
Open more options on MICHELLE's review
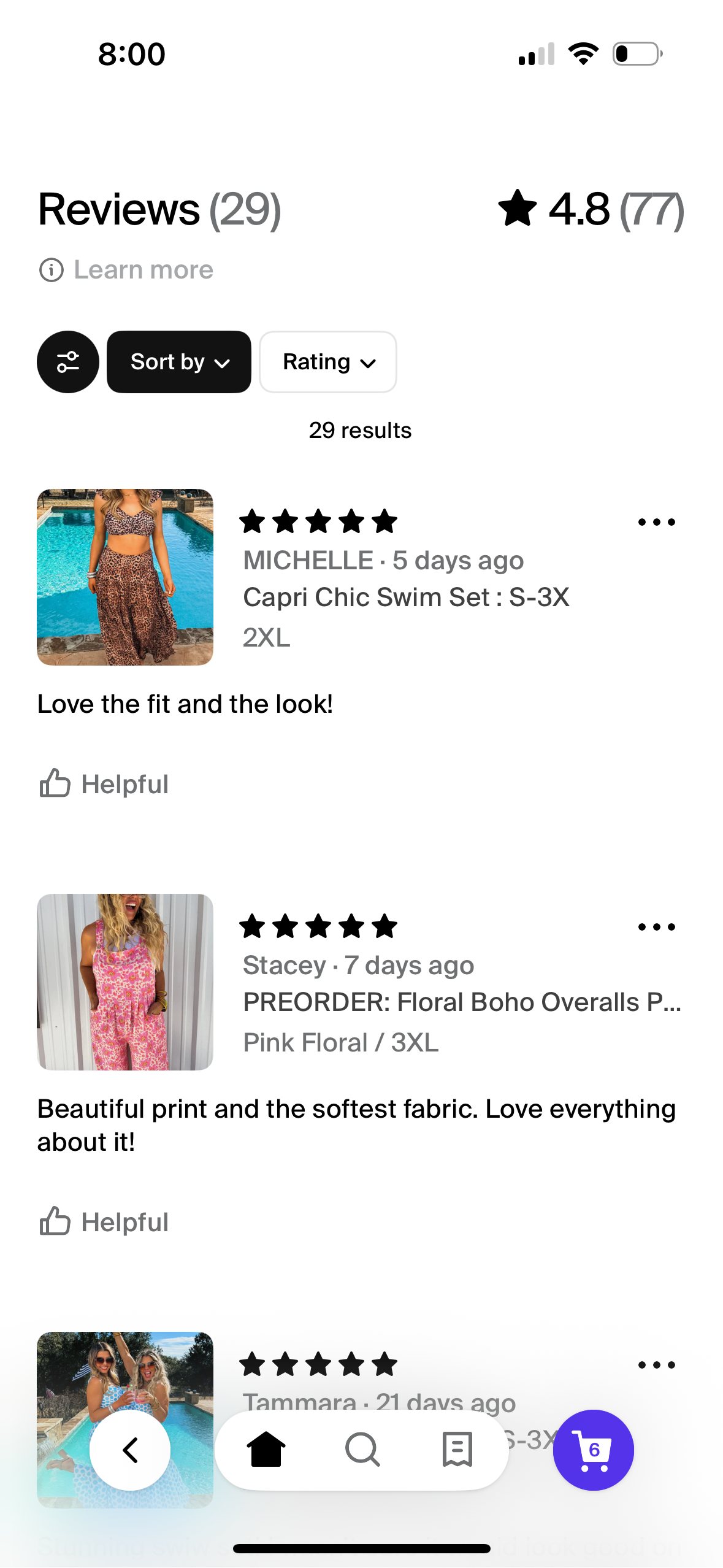[x=656, y=522]
